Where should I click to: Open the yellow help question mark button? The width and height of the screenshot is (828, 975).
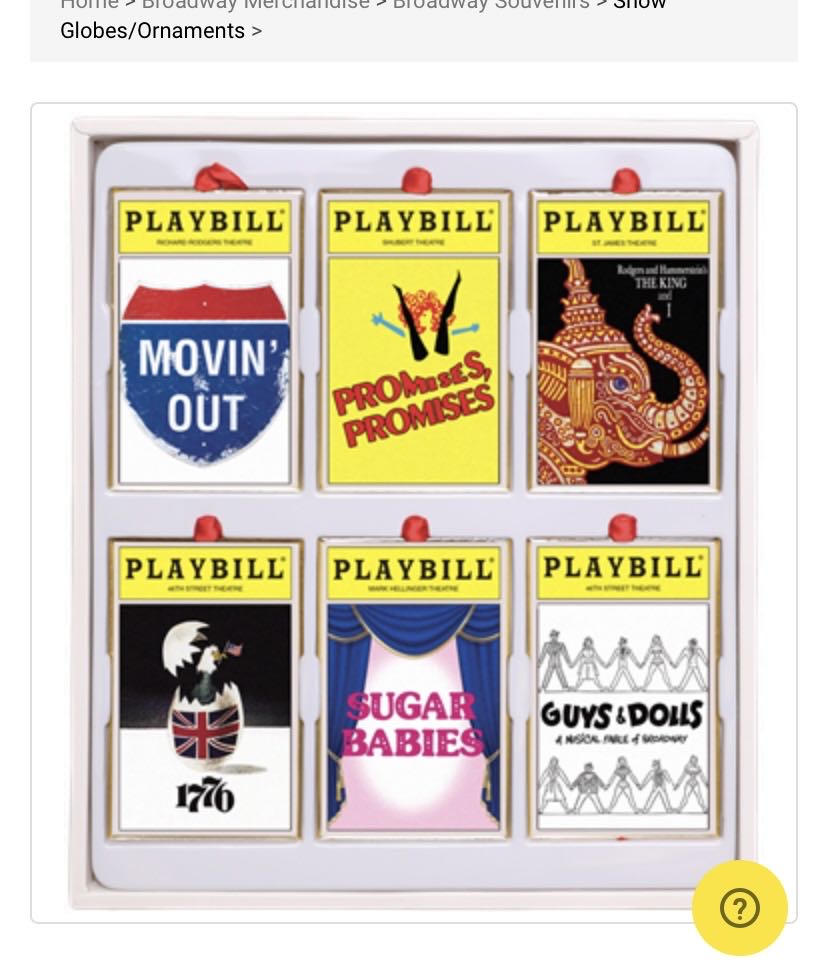point(739,907)
